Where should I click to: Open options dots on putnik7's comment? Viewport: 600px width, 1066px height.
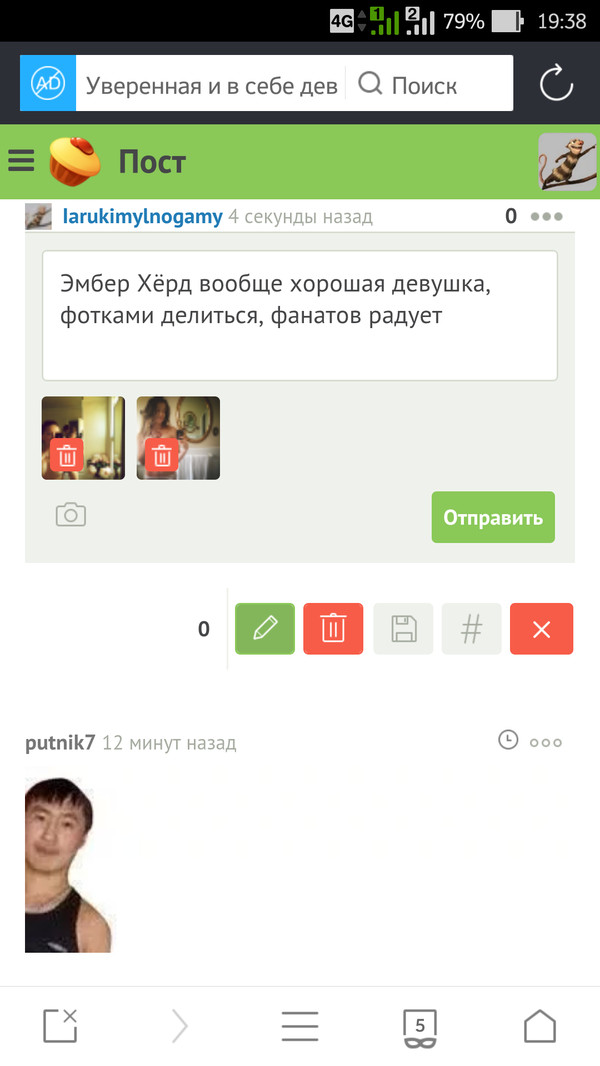546,742
